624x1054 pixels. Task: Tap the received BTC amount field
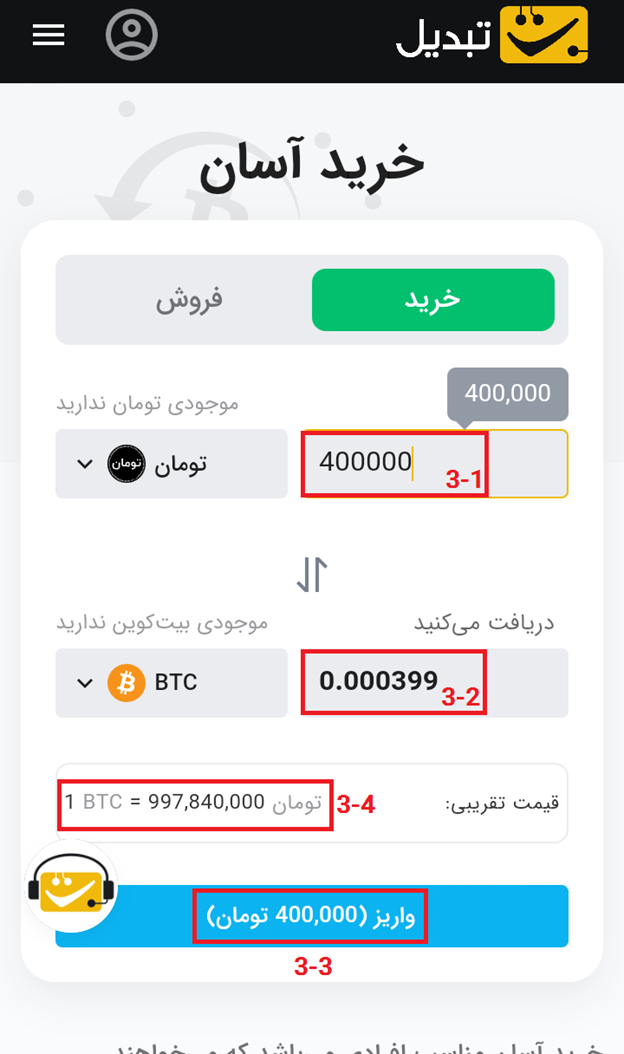[x=434, y=682]
